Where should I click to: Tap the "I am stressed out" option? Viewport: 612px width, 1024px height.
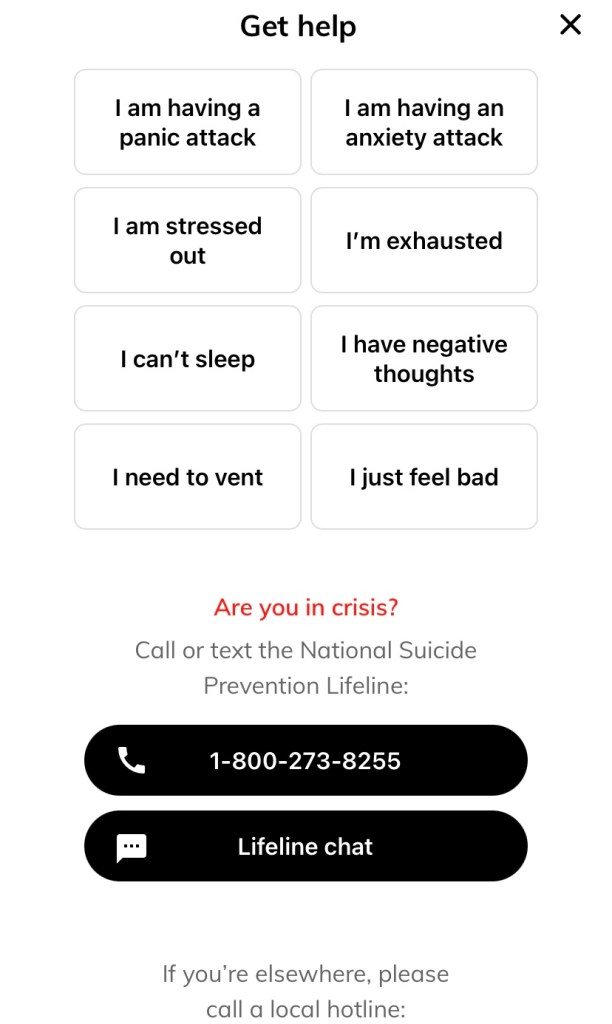[188, 240]
